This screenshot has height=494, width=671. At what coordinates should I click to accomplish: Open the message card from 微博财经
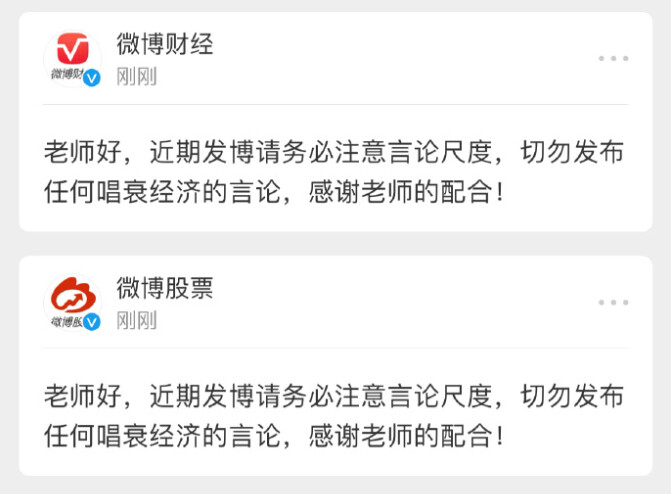(x=335, y=170)
